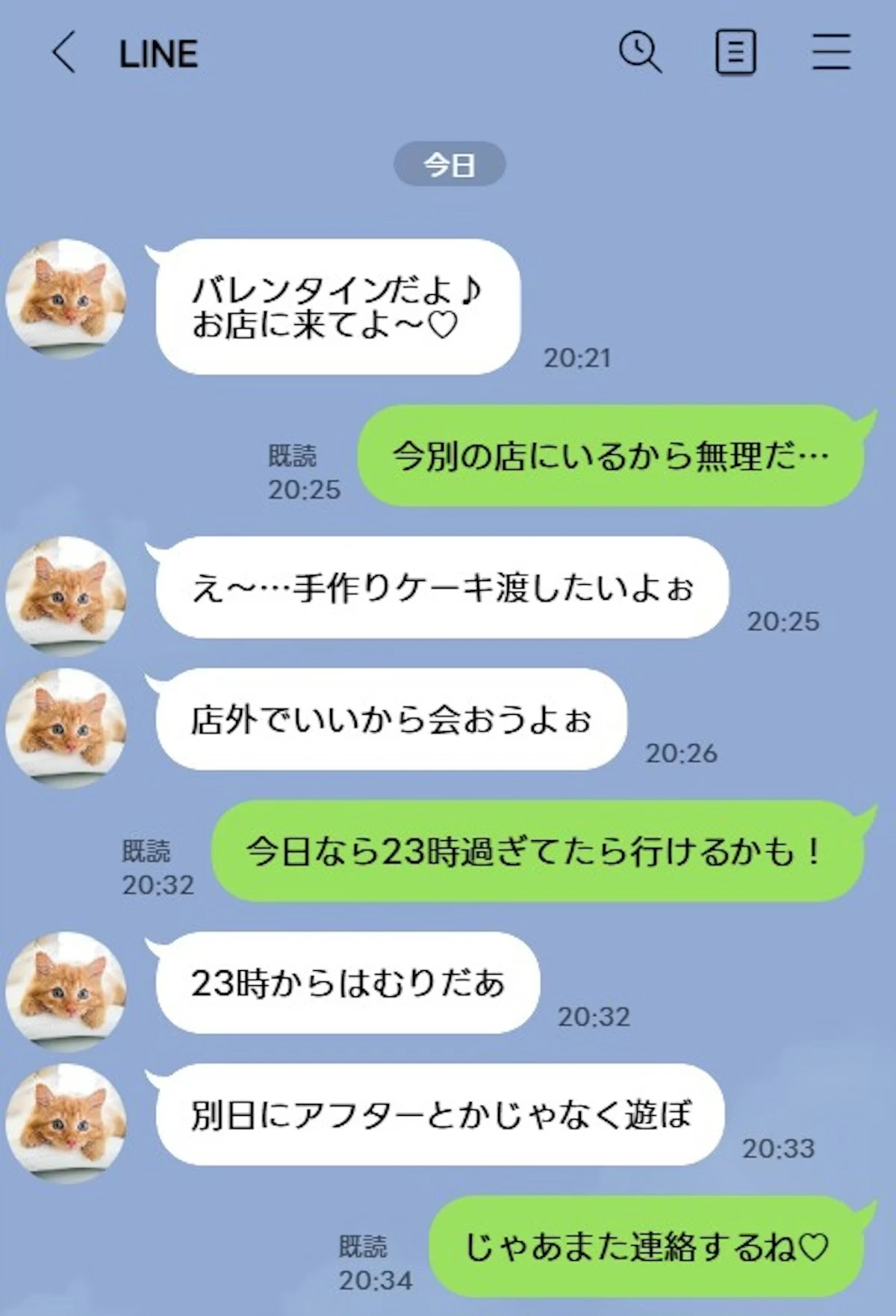Open sender profile next to 23時からはむりだあ

(66, 990)
